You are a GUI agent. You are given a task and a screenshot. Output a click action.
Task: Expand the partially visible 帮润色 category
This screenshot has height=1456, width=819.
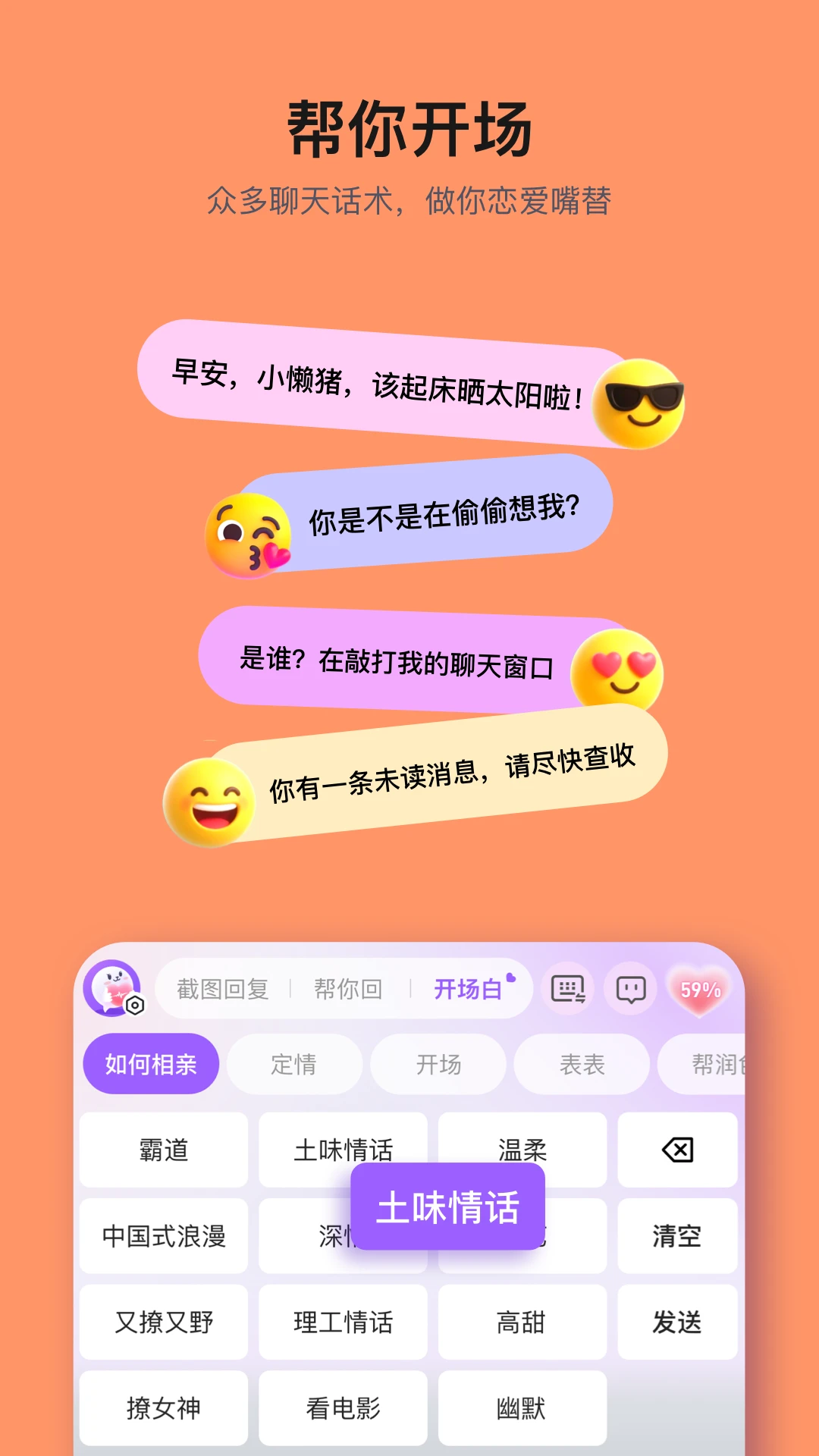[715, 1065]
